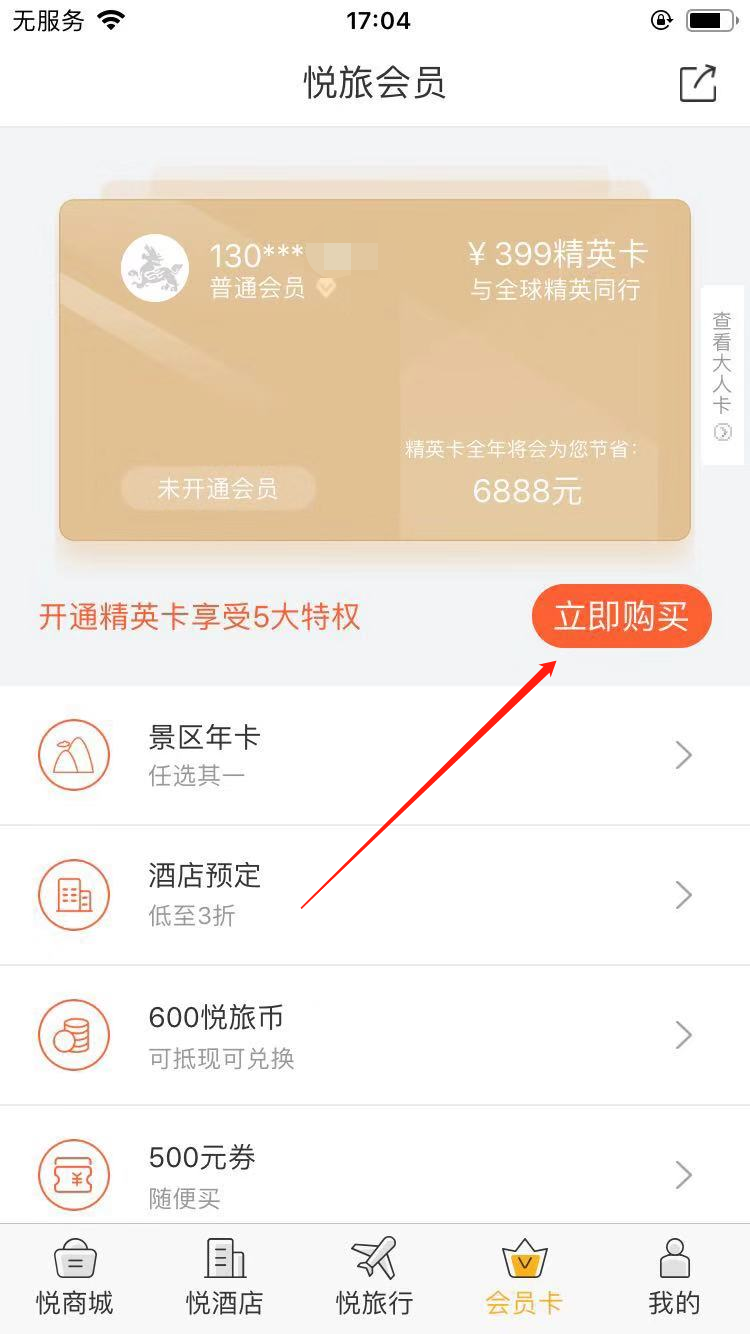
Task: Select the 会员卡 tab
Action: [524, 1278]
